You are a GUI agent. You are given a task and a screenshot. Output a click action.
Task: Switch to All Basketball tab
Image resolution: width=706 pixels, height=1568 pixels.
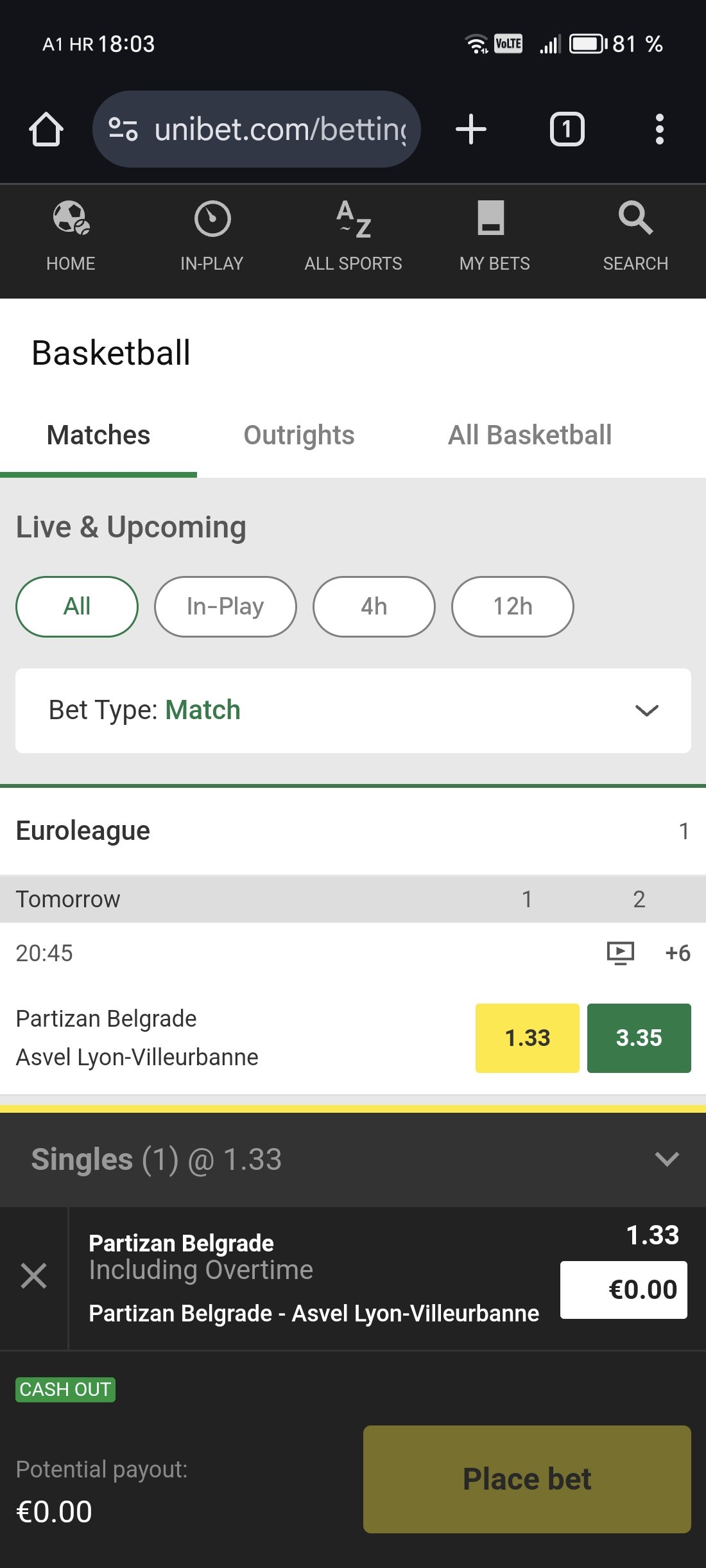(x=529, y=435)
